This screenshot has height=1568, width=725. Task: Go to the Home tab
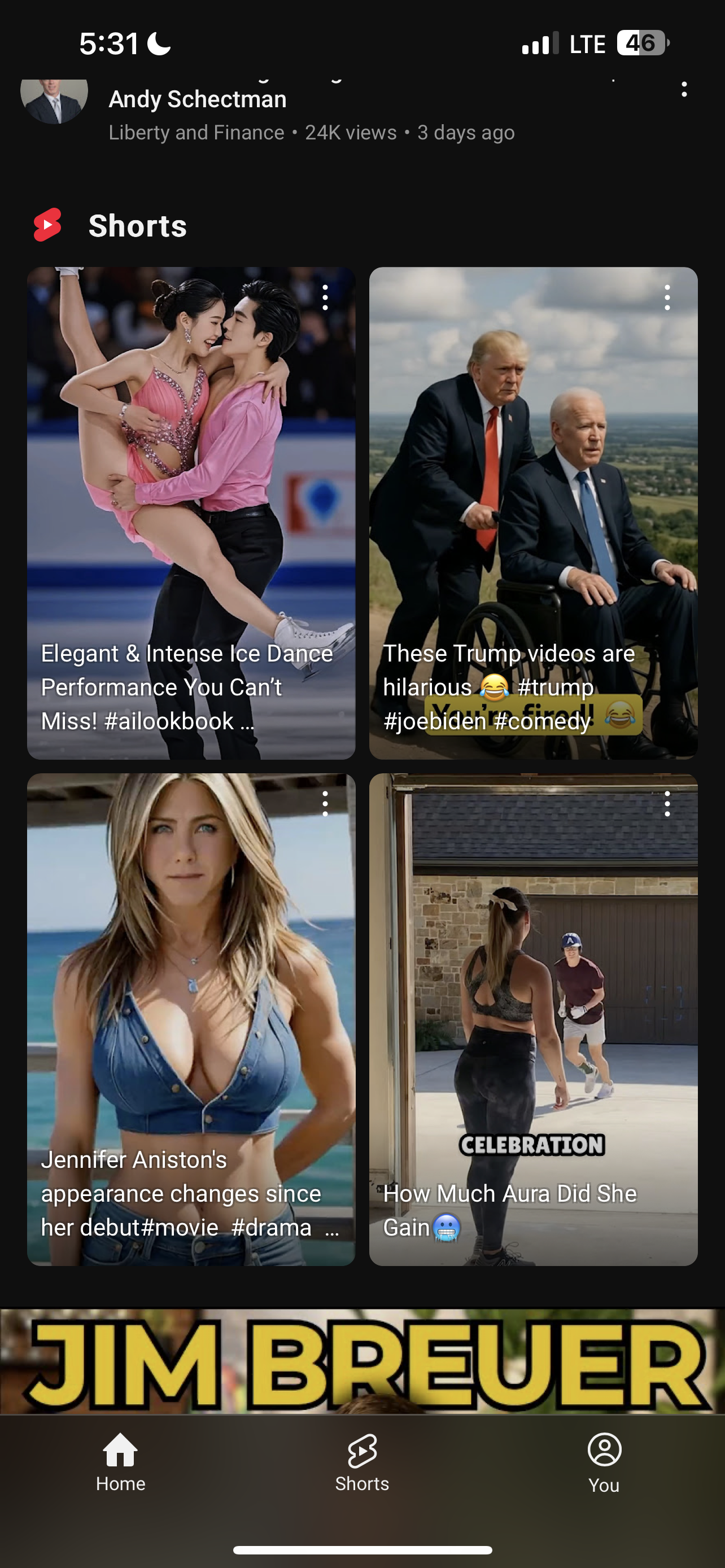pos(120,1462)
